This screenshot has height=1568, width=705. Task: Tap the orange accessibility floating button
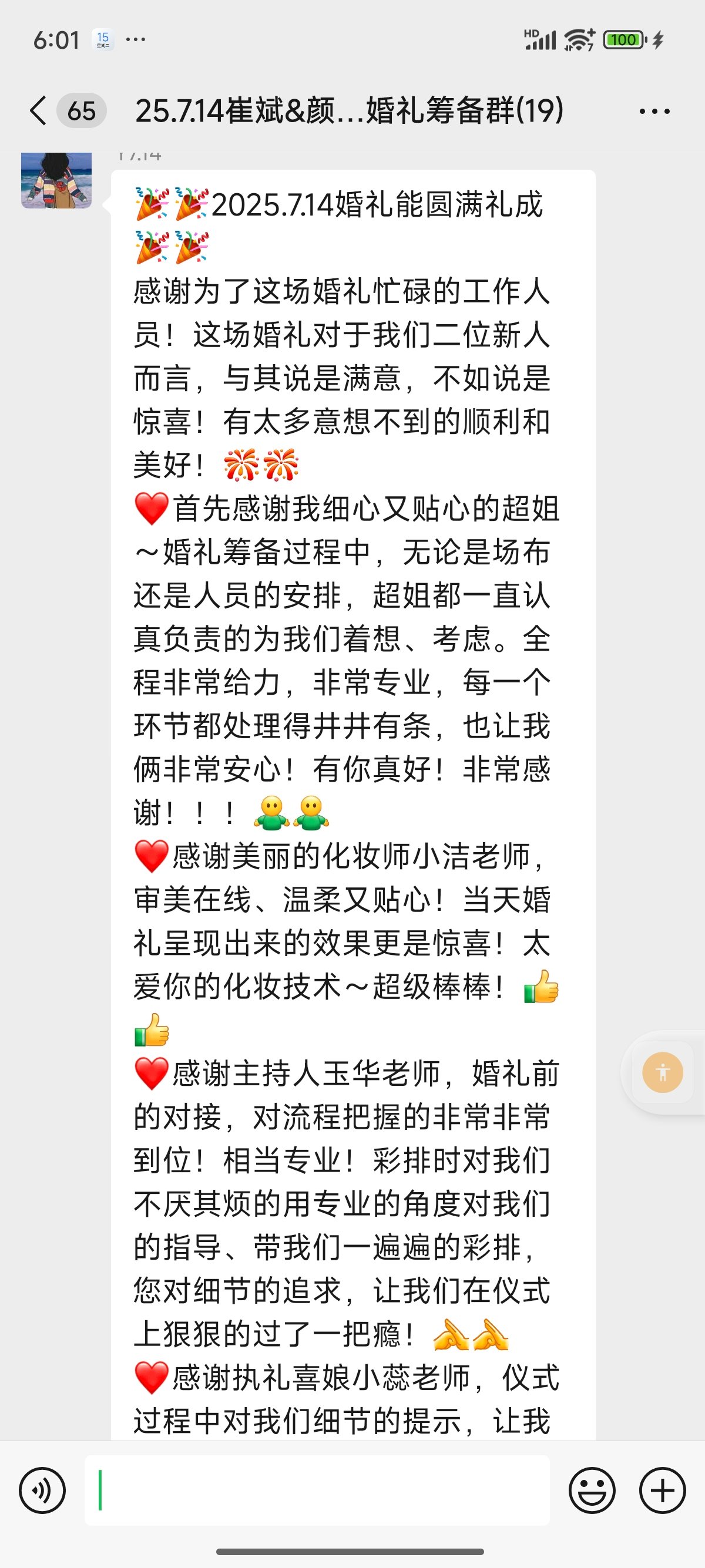(x=662, y=1072)
